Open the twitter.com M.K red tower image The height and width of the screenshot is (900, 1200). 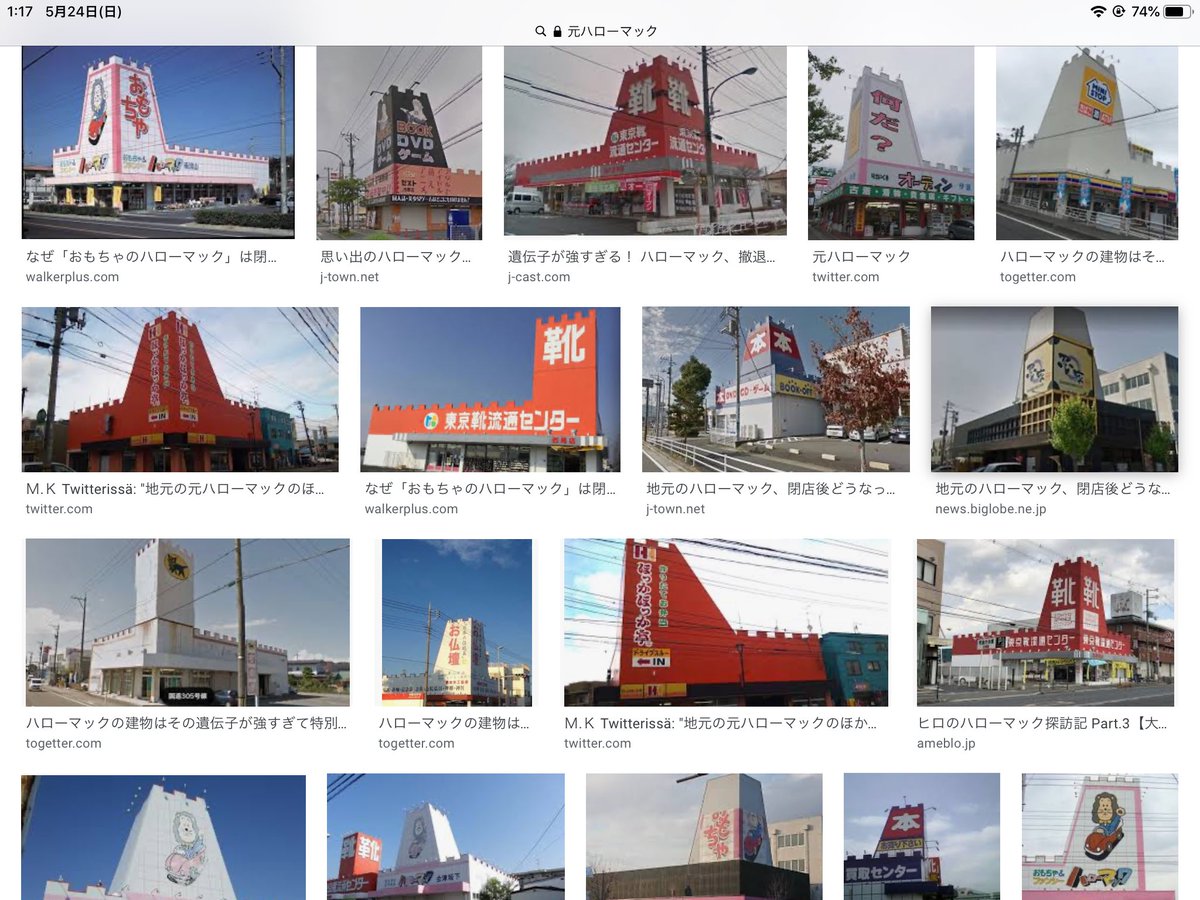click(180, 389)
